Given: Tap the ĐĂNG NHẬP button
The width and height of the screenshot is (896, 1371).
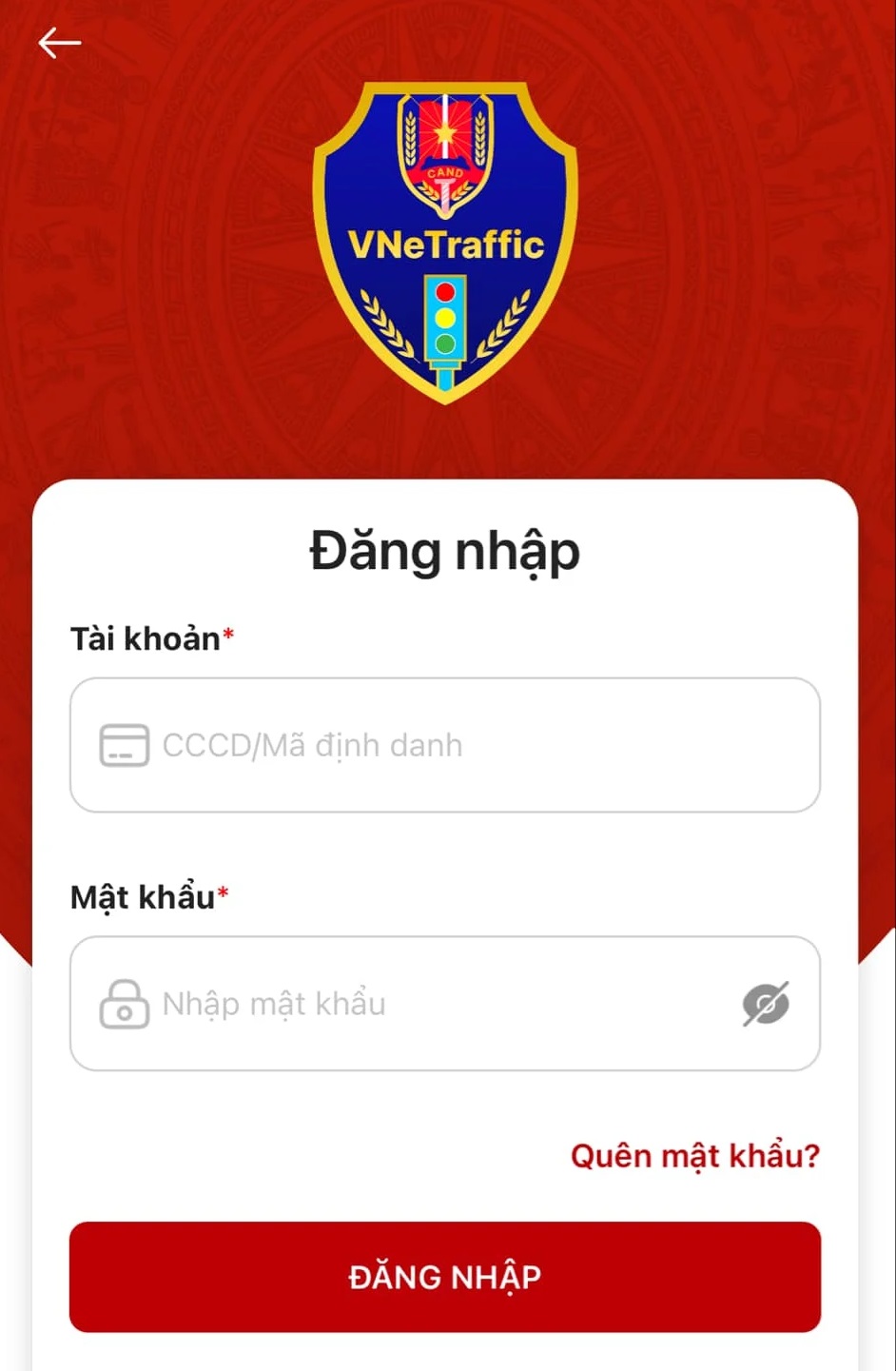Looking at the screenshot, I should coord(444,1277).
